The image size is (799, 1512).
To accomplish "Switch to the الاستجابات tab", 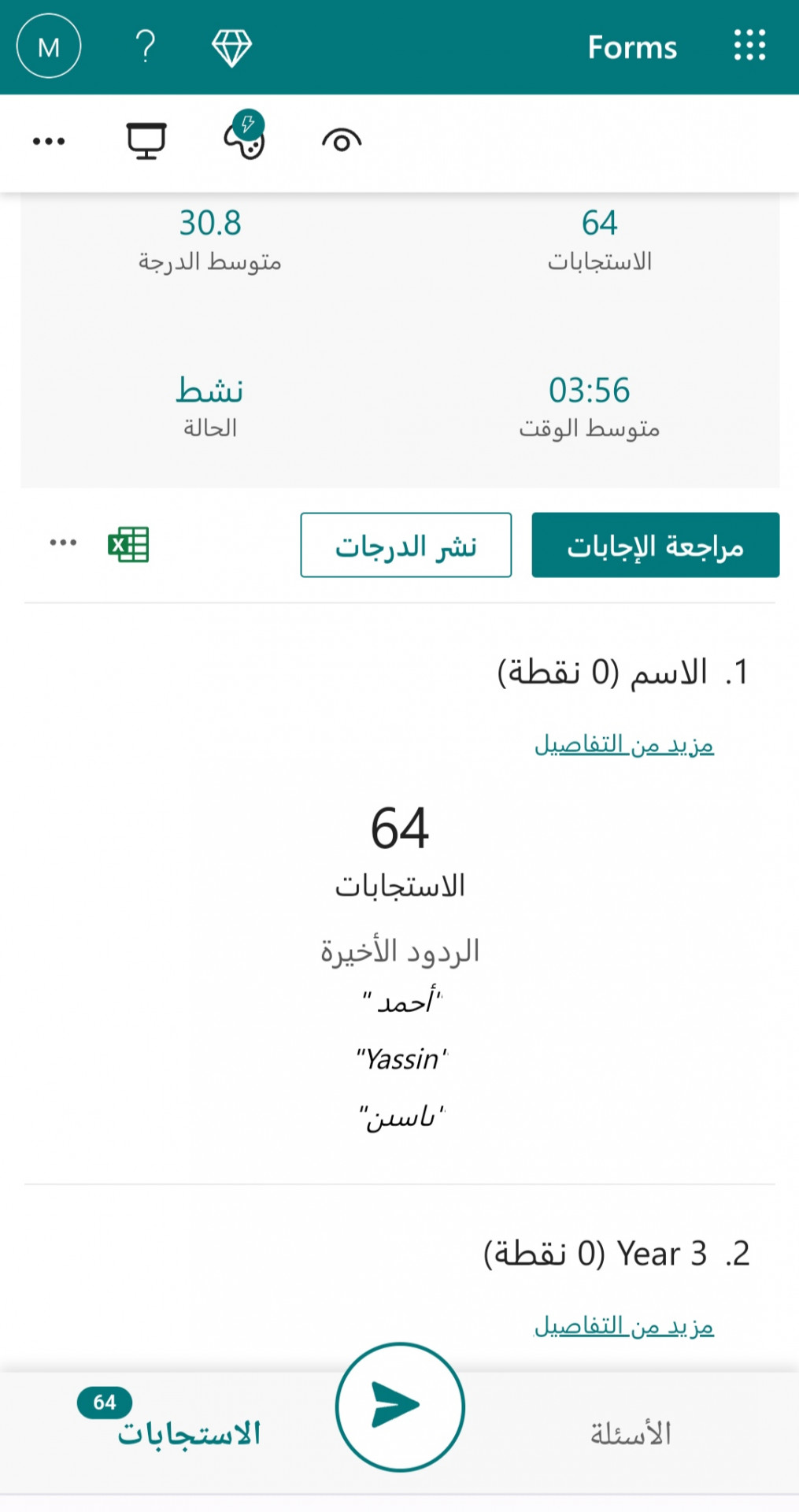I will pyautogui.click(x=189, y=1433).
